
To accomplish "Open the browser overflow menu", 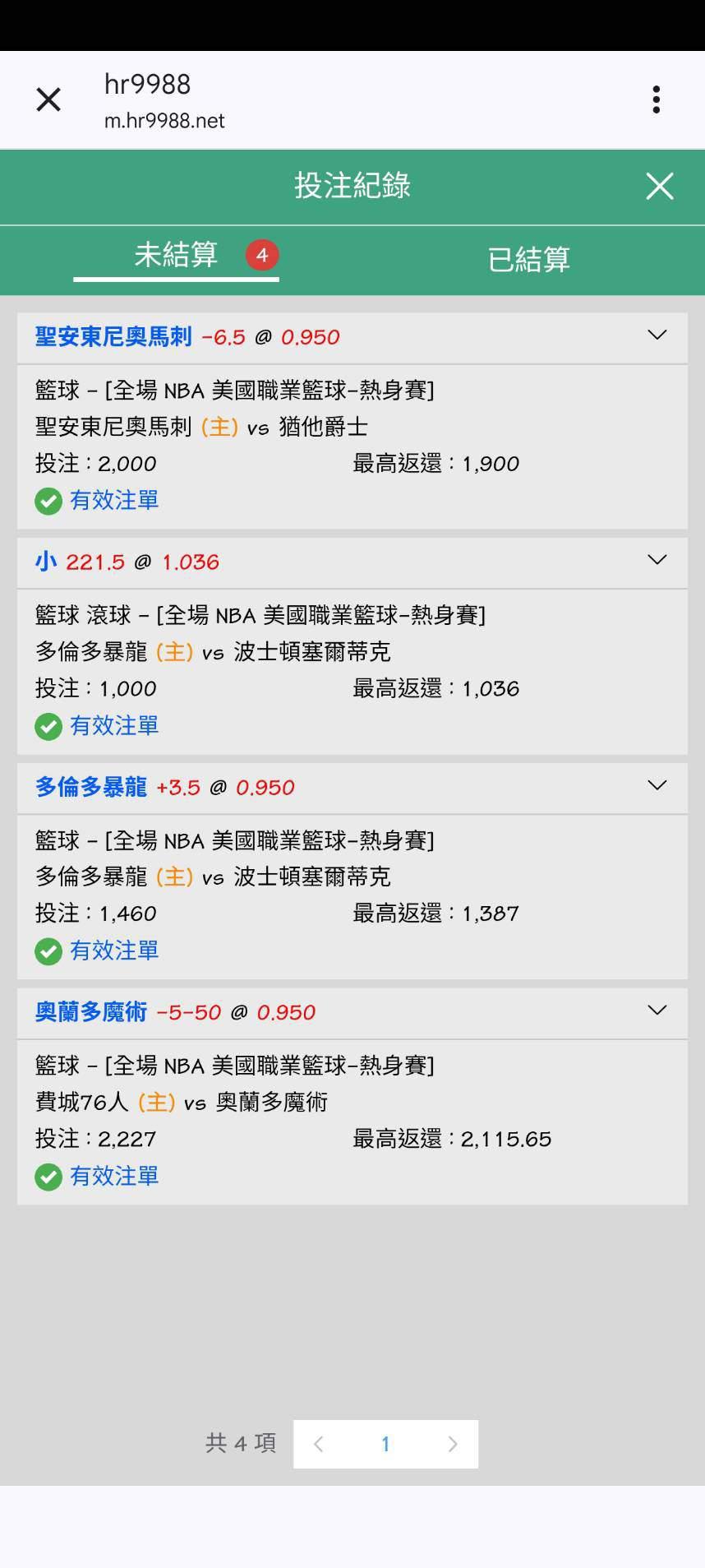I will (x=656, y=99).
